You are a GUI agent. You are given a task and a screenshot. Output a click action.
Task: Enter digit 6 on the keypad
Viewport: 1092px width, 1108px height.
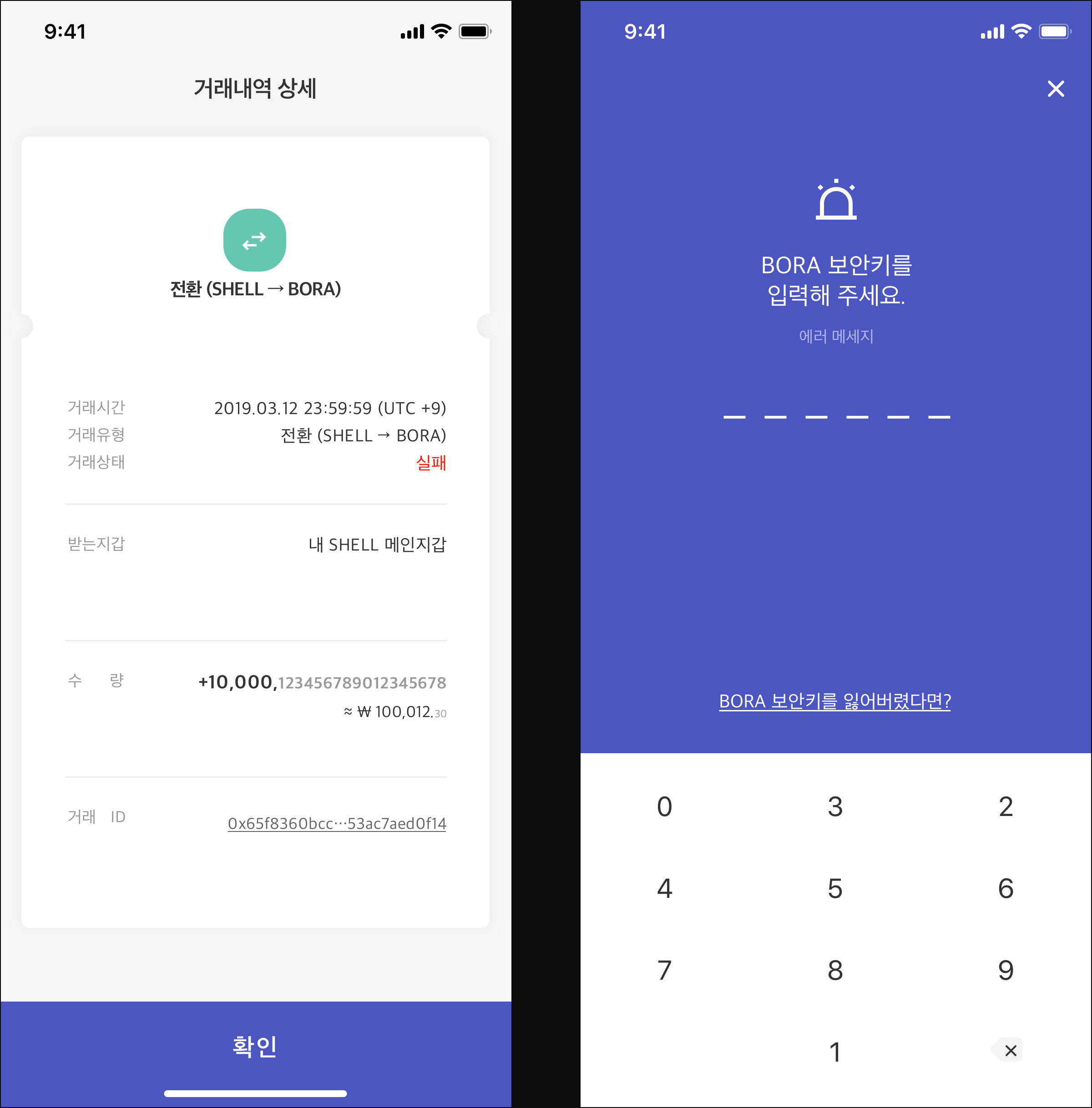coord(1006,888)
